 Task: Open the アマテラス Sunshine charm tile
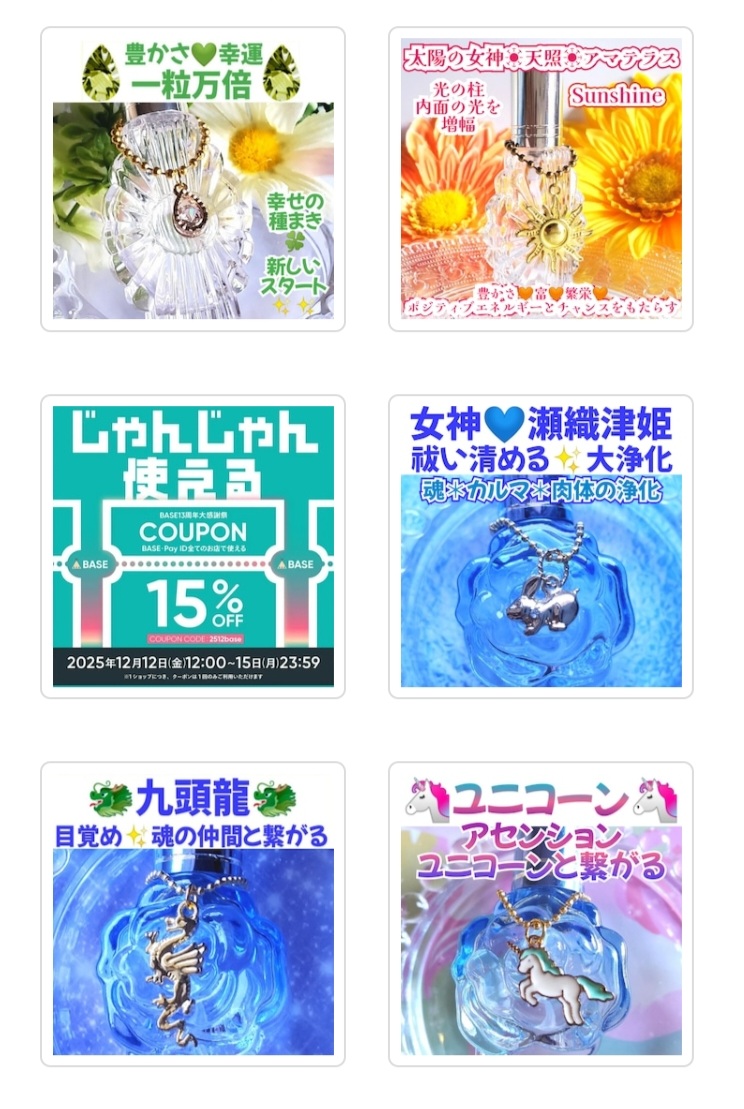pyautogui.click(x=541, y=179)
